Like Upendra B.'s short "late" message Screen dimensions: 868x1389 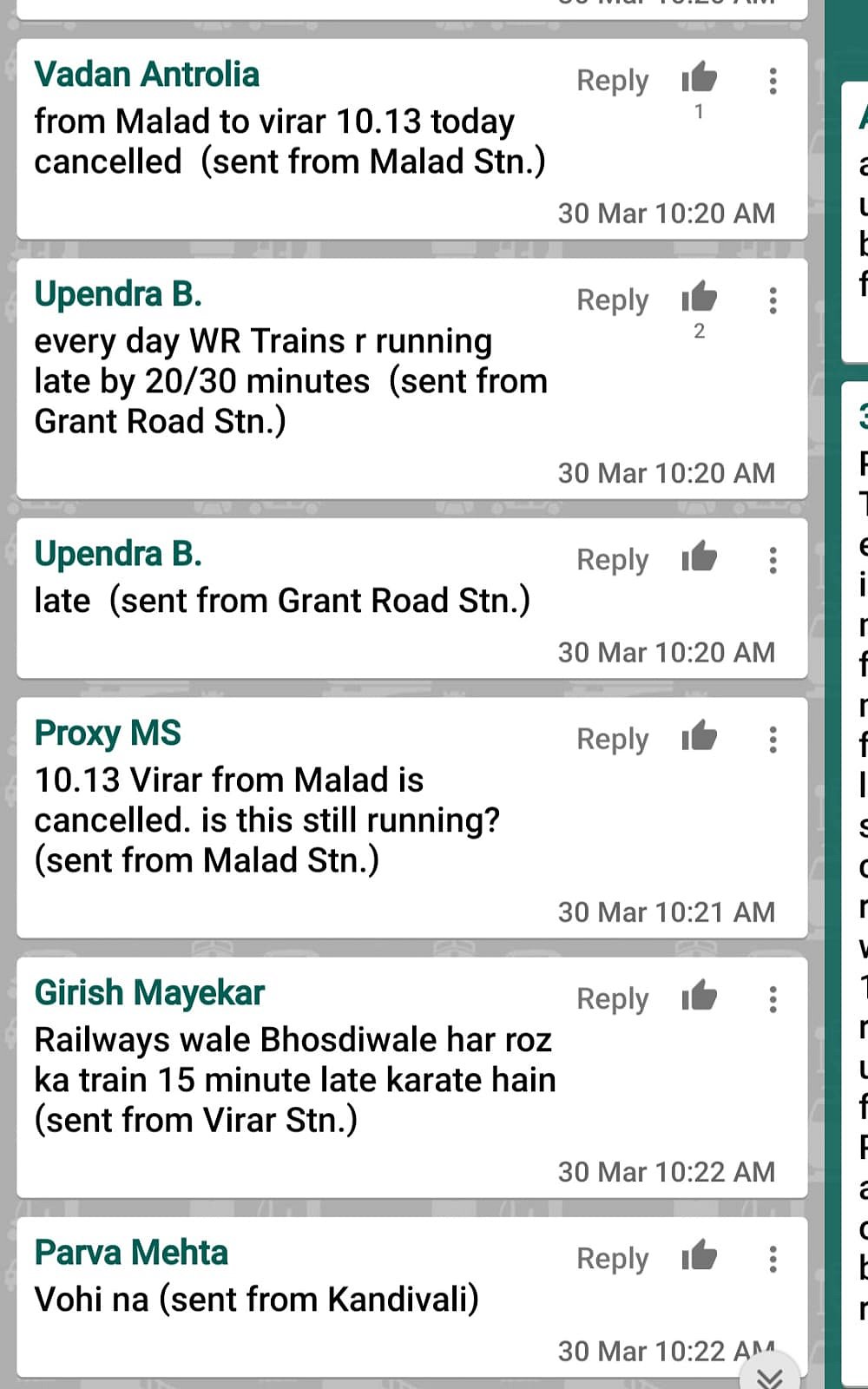point(699,558)
